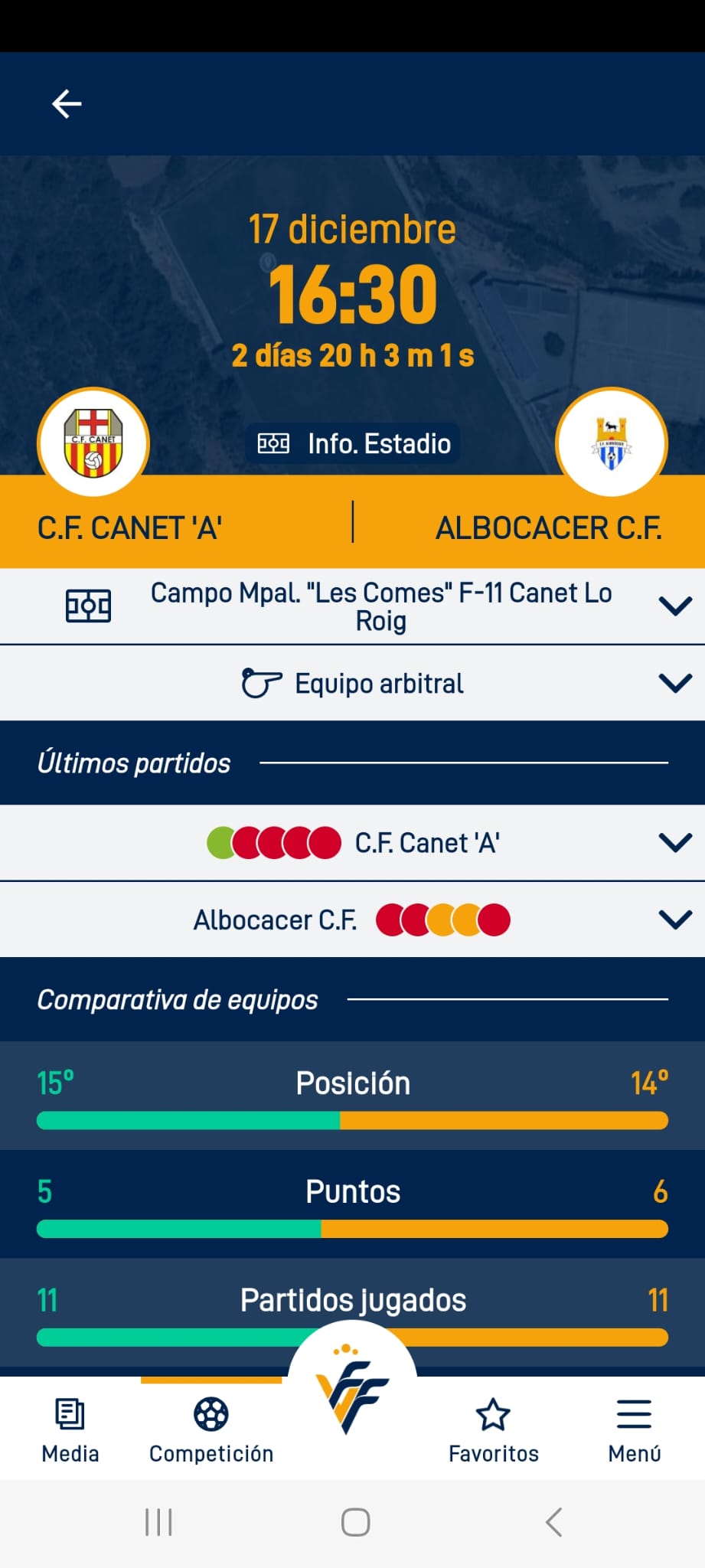This screenshot has width=705, height=1568.
Task: Open the Menú tab
Action: (x=635, y=1429)
